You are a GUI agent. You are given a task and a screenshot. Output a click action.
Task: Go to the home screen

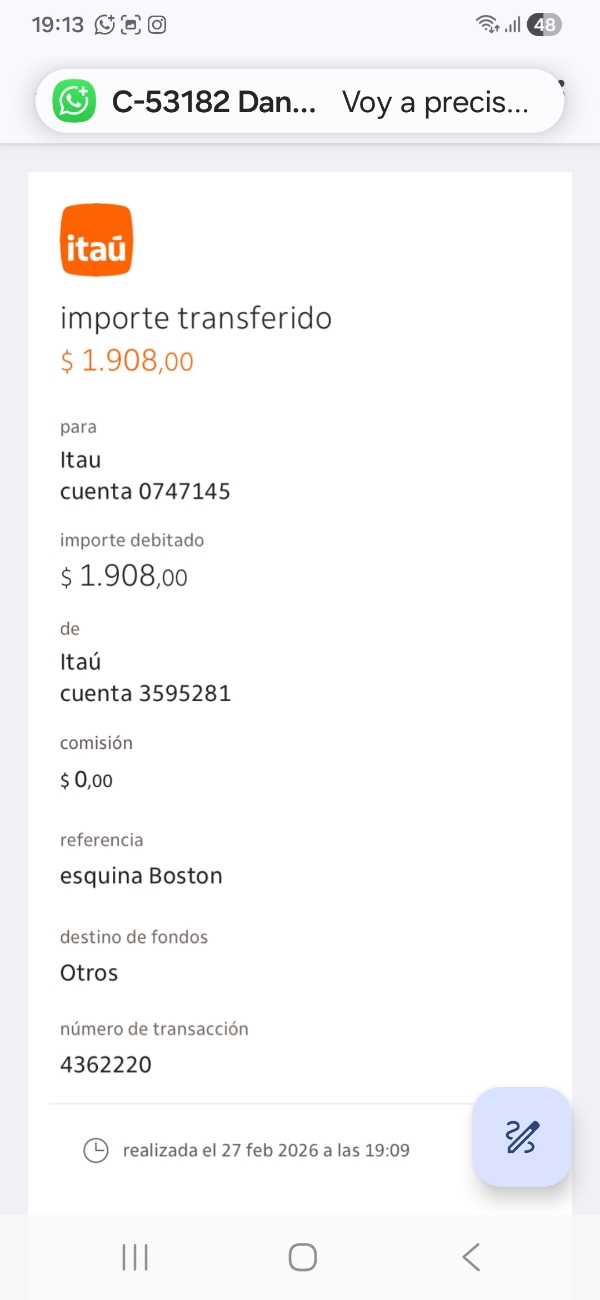(x=302, y=1257)
